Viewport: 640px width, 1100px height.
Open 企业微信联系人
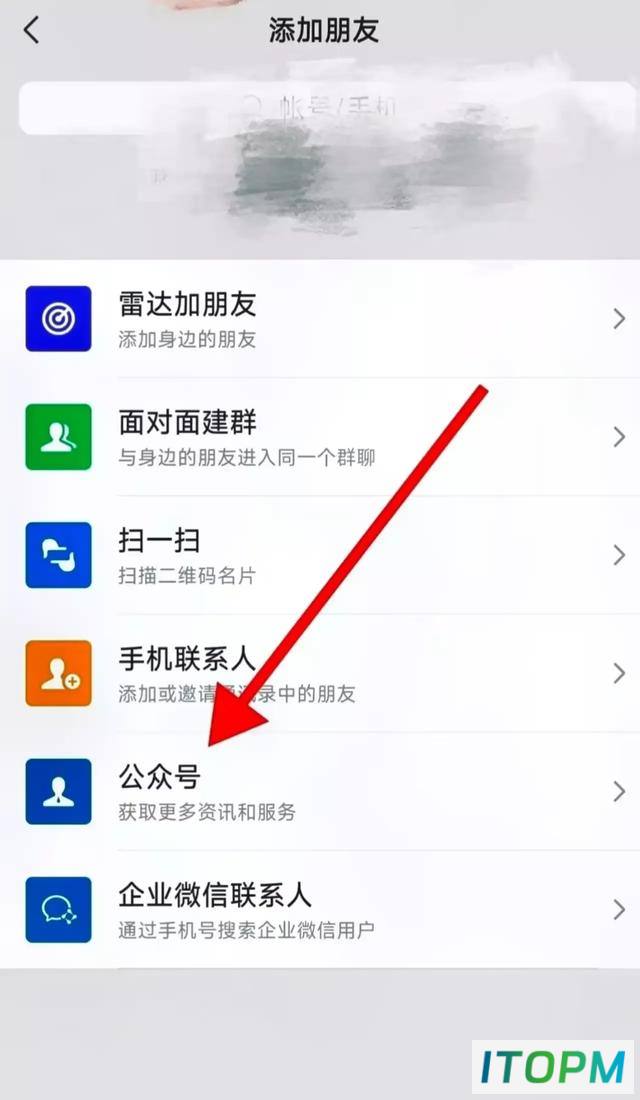(320, 909)
